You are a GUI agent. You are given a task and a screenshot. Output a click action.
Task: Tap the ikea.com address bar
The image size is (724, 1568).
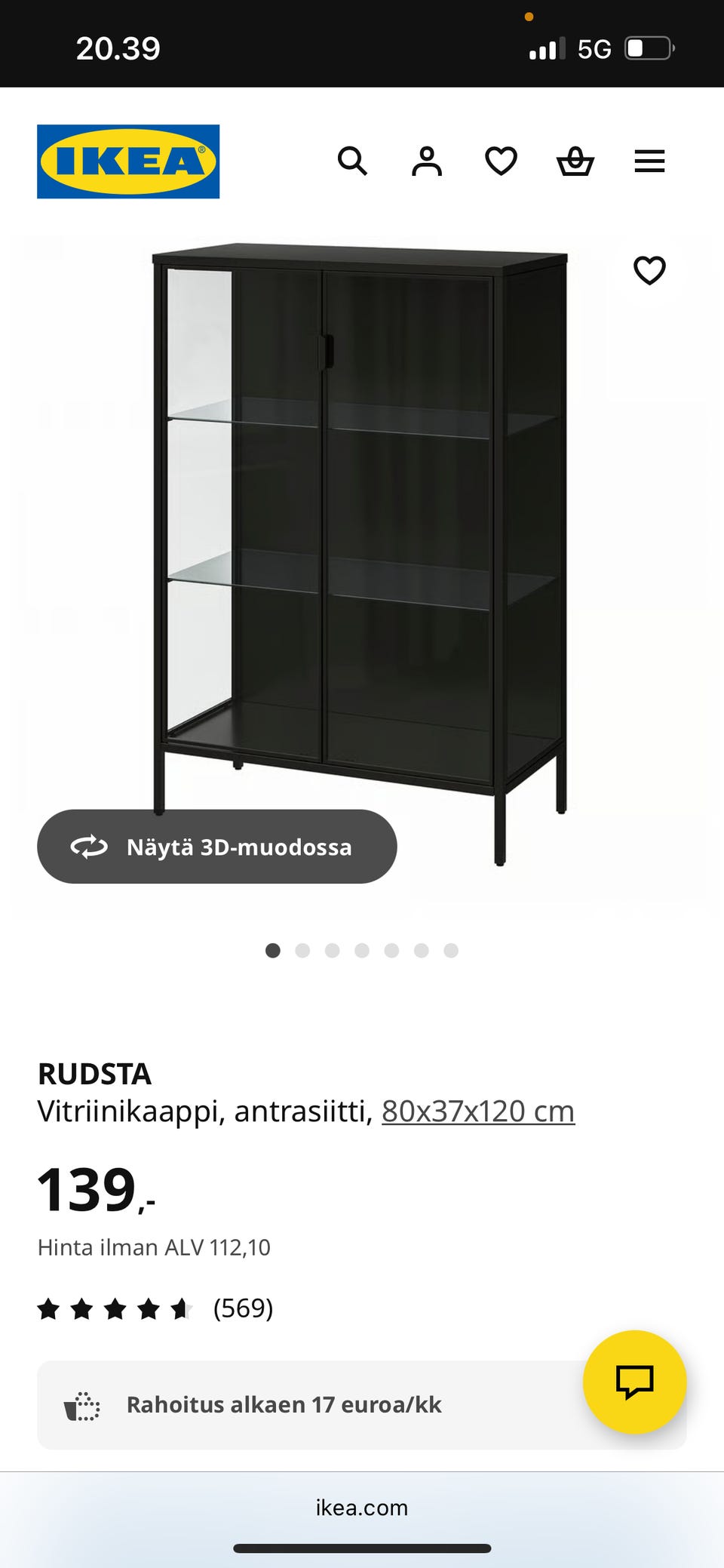(362, 1508)
